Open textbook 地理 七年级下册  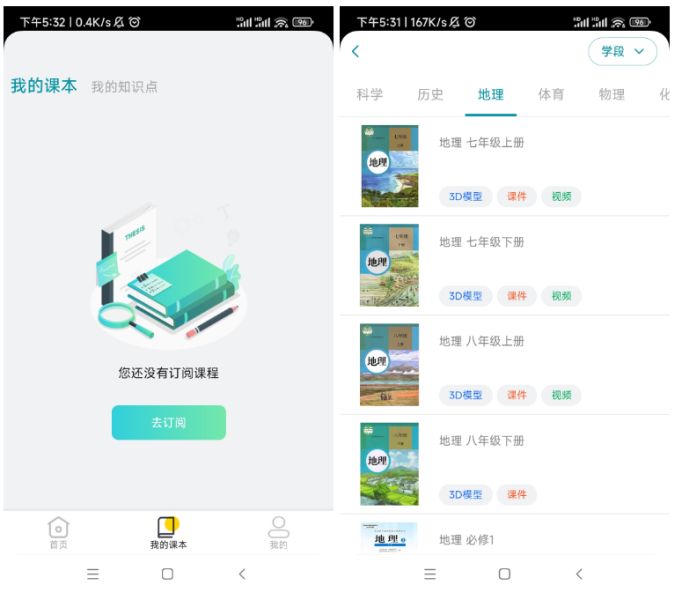[481, 242]
